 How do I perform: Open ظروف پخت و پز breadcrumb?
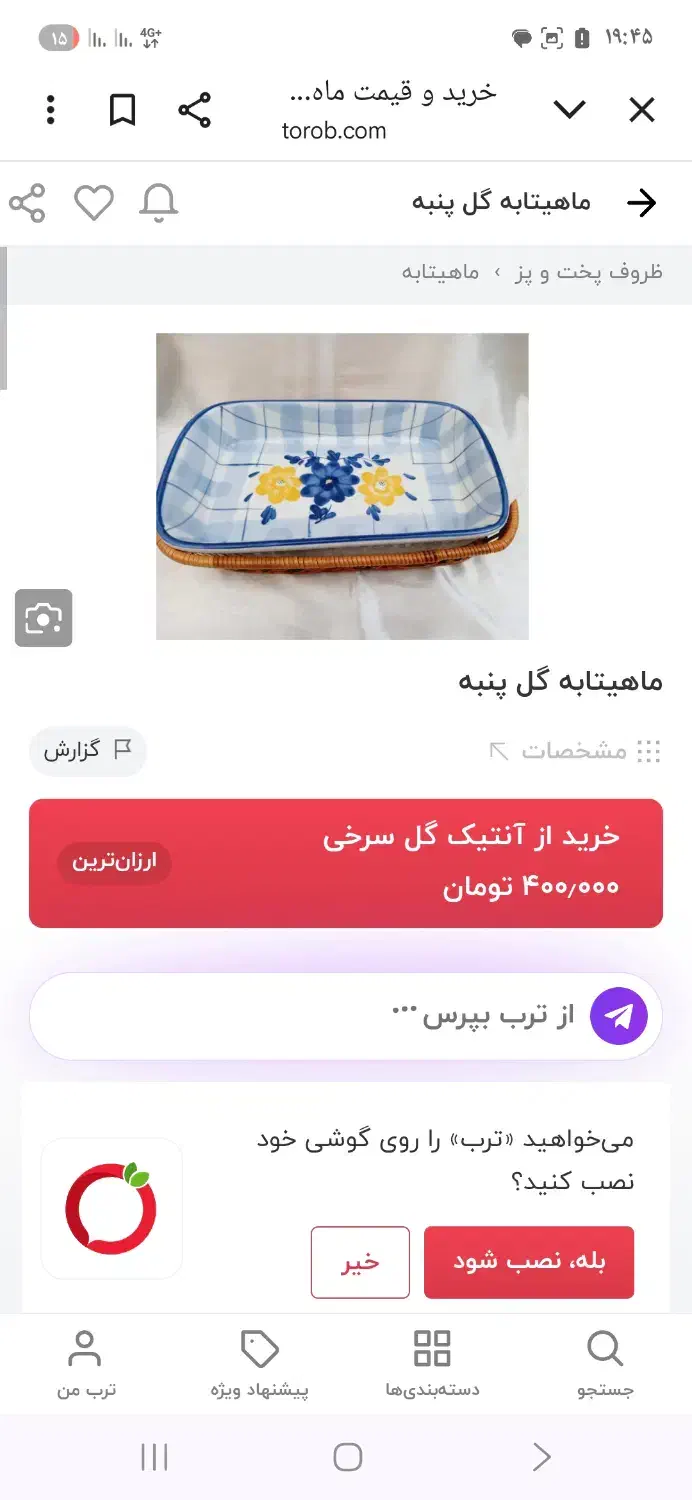(589, 272)
